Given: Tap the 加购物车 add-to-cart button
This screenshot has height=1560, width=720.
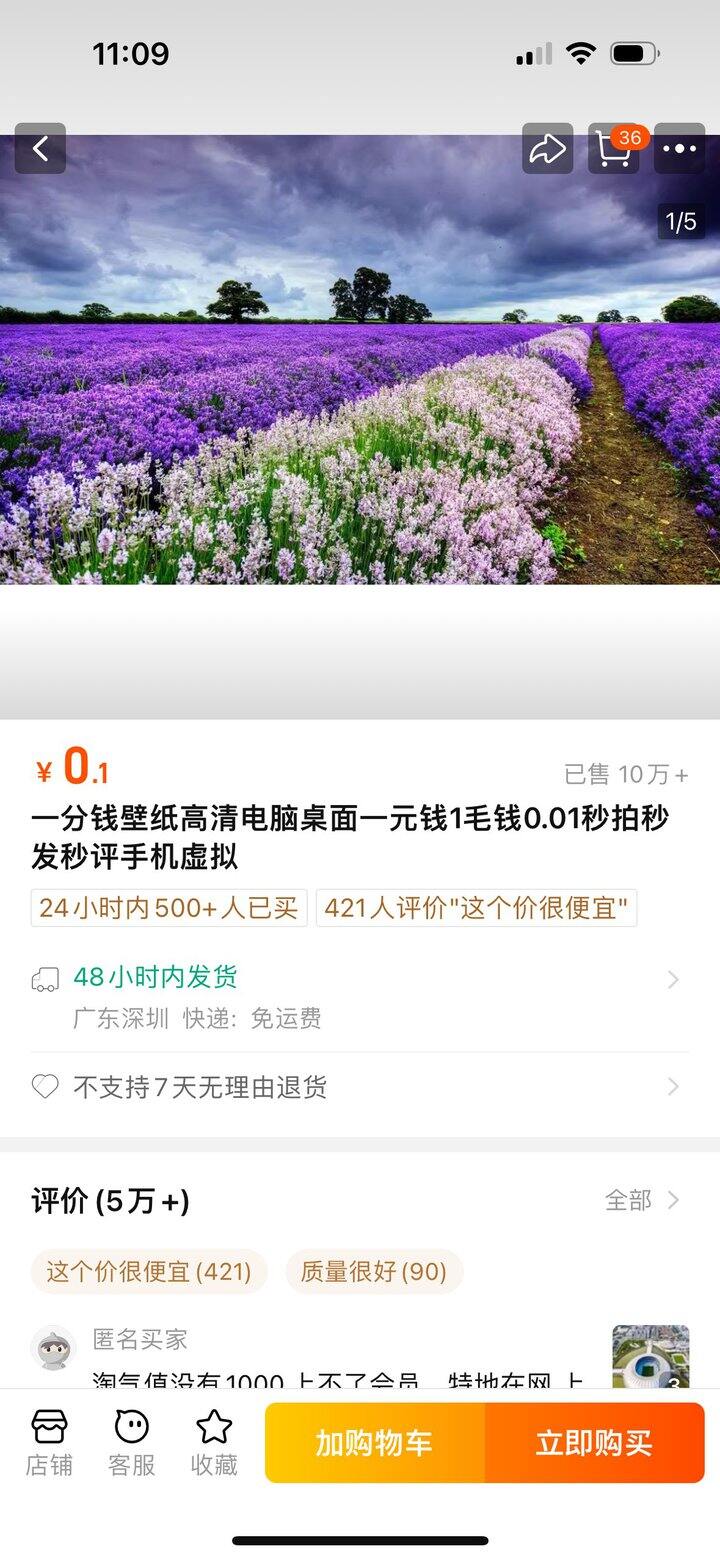Looking at the screenshot, I should 372,1442.
